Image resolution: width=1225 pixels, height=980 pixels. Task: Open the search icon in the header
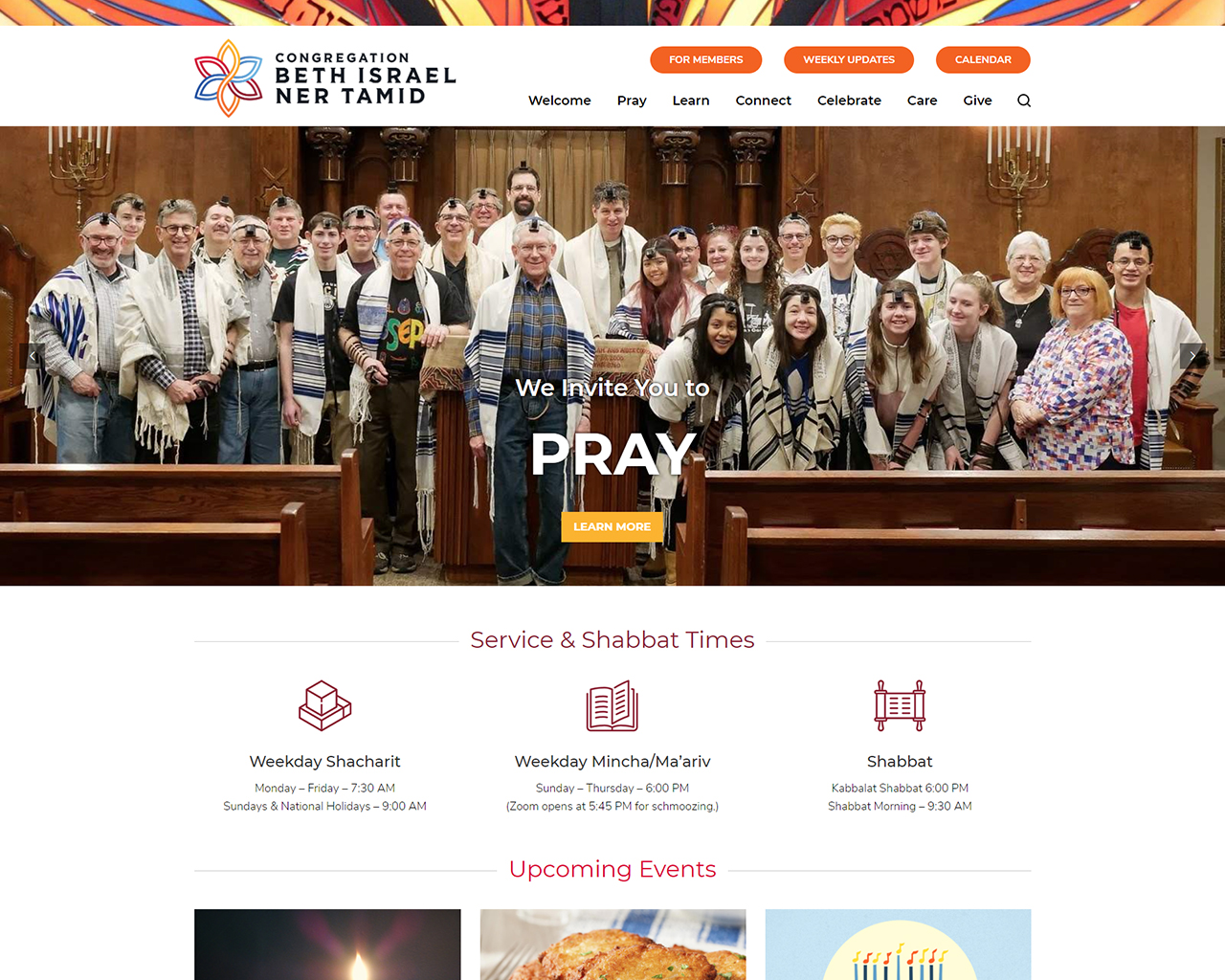(x=1024, y=100)
